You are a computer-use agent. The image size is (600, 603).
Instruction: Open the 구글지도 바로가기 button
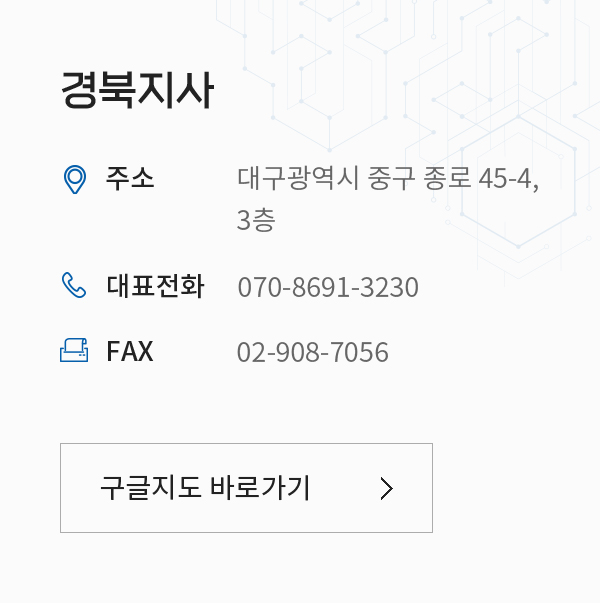pos(246,488)
